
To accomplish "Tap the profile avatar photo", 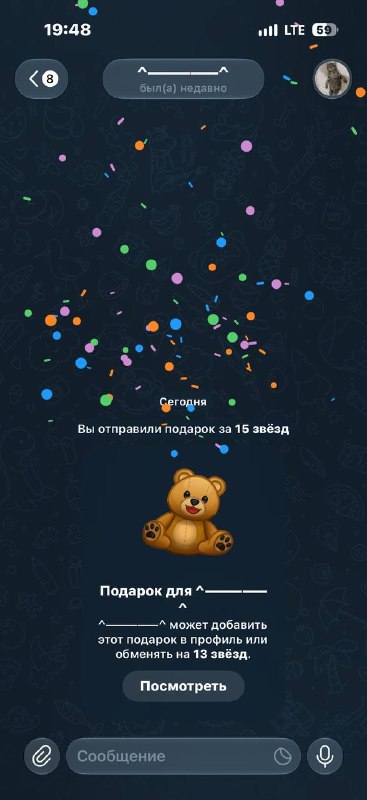I will pyautogui.click(x=332, y=79).
